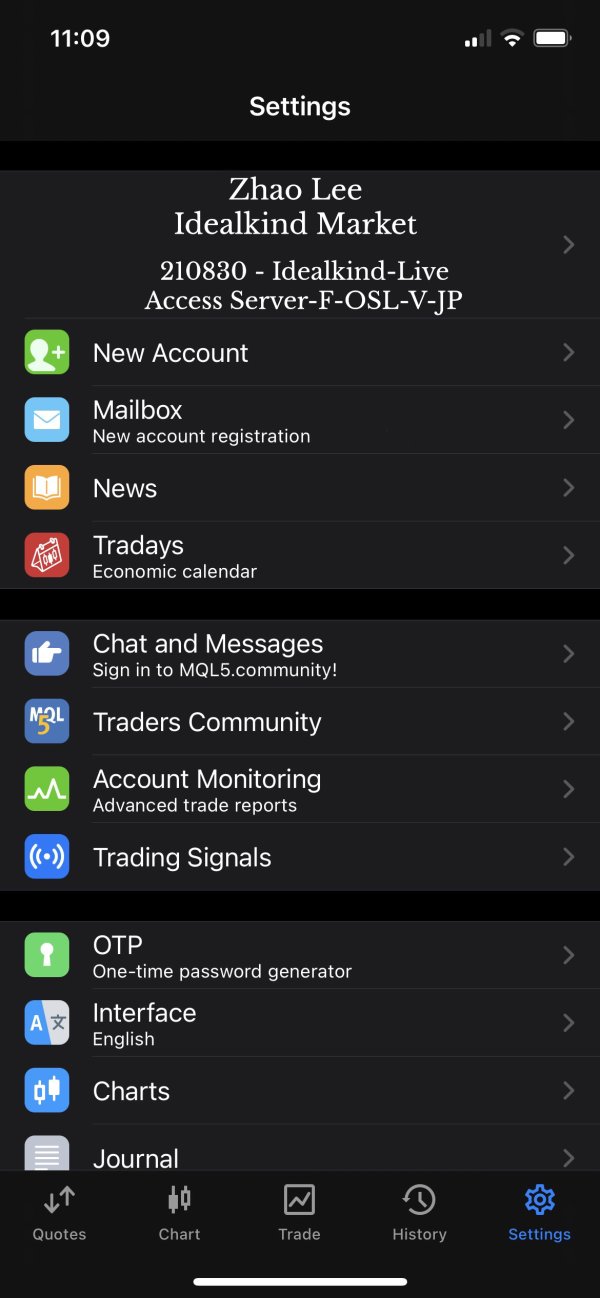The image size is (600, 1298).
Task: Switch to the History tab
Action: pyautogui.click(x=419, y=1213)
